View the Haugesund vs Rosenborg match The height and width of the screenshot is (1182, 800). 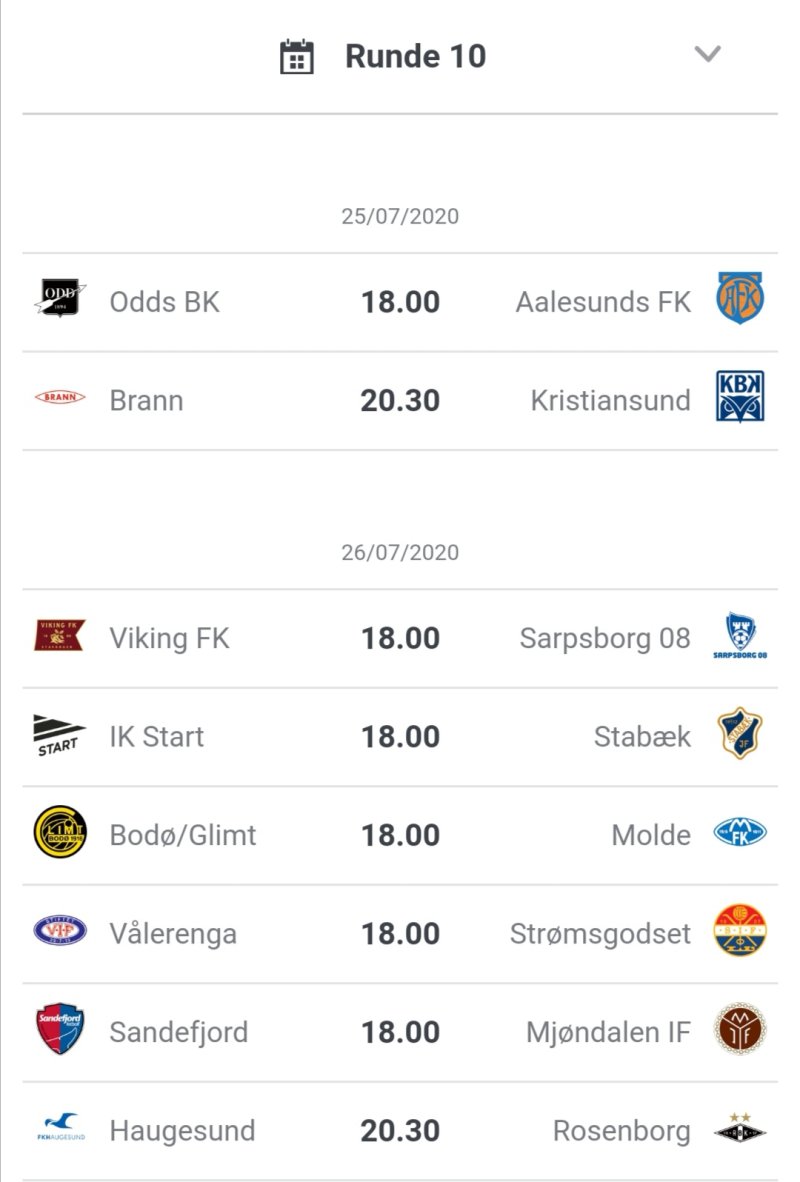click(x=400, y=1131)
